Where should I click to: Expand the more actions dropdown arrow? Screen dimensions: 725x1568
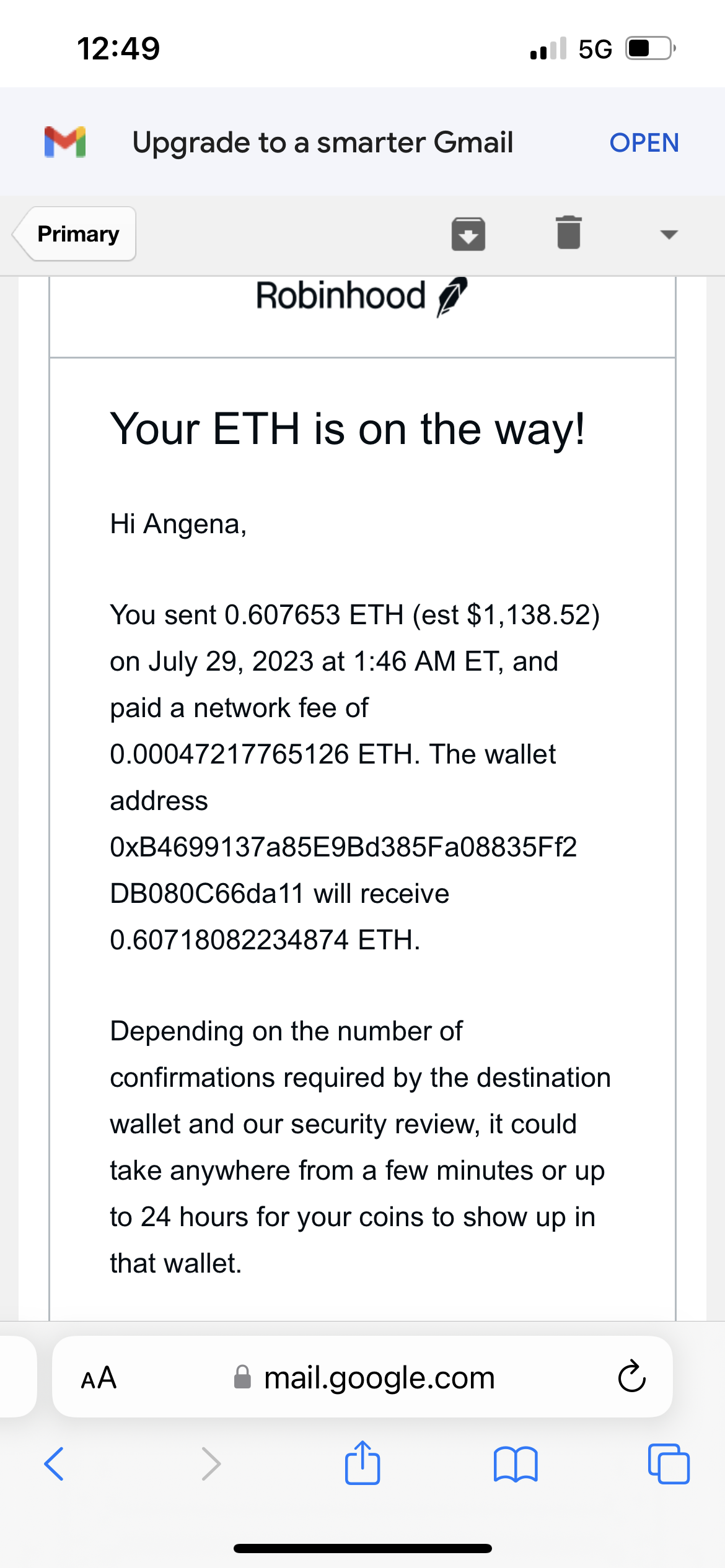point(669,234)
